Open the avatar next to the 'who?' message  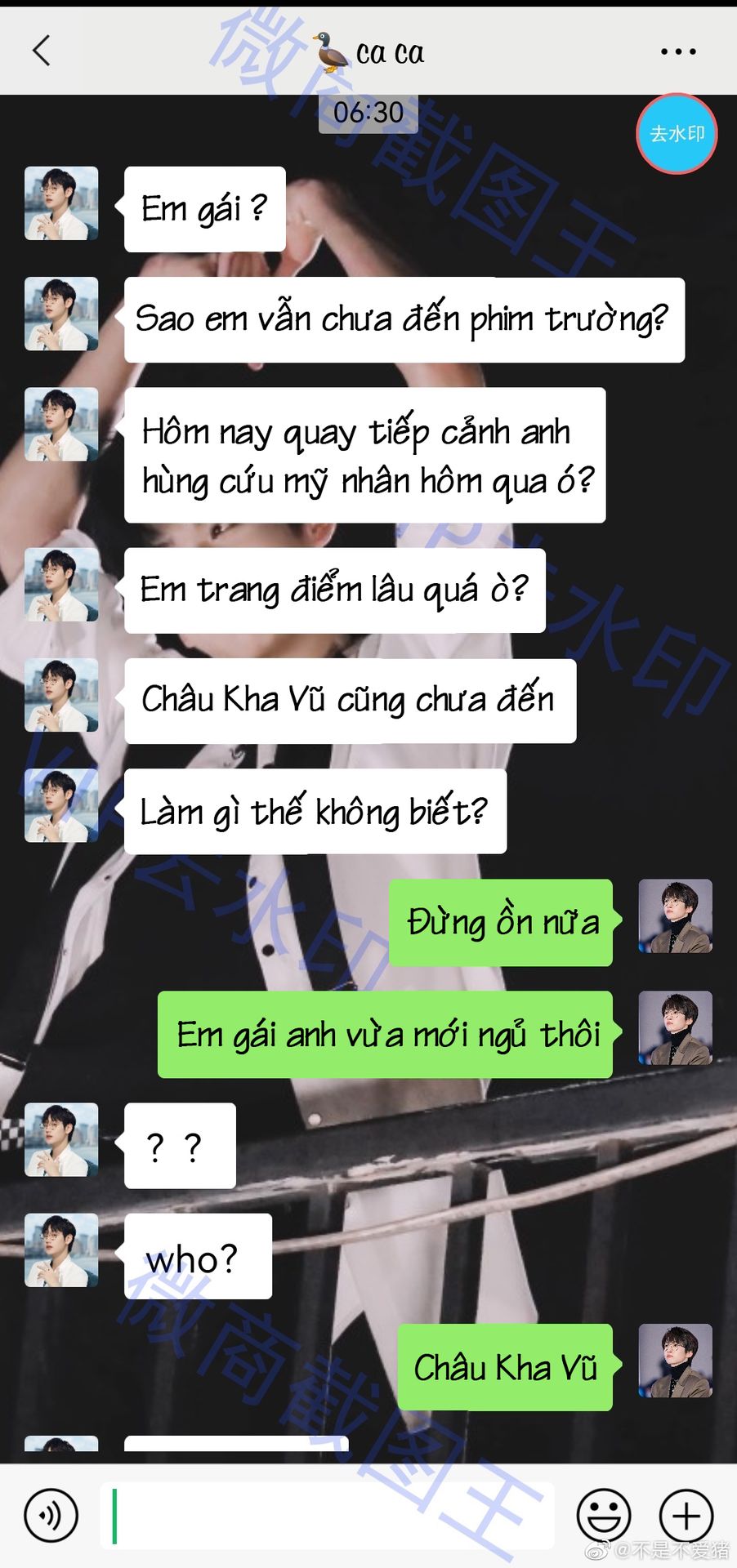61,1250
